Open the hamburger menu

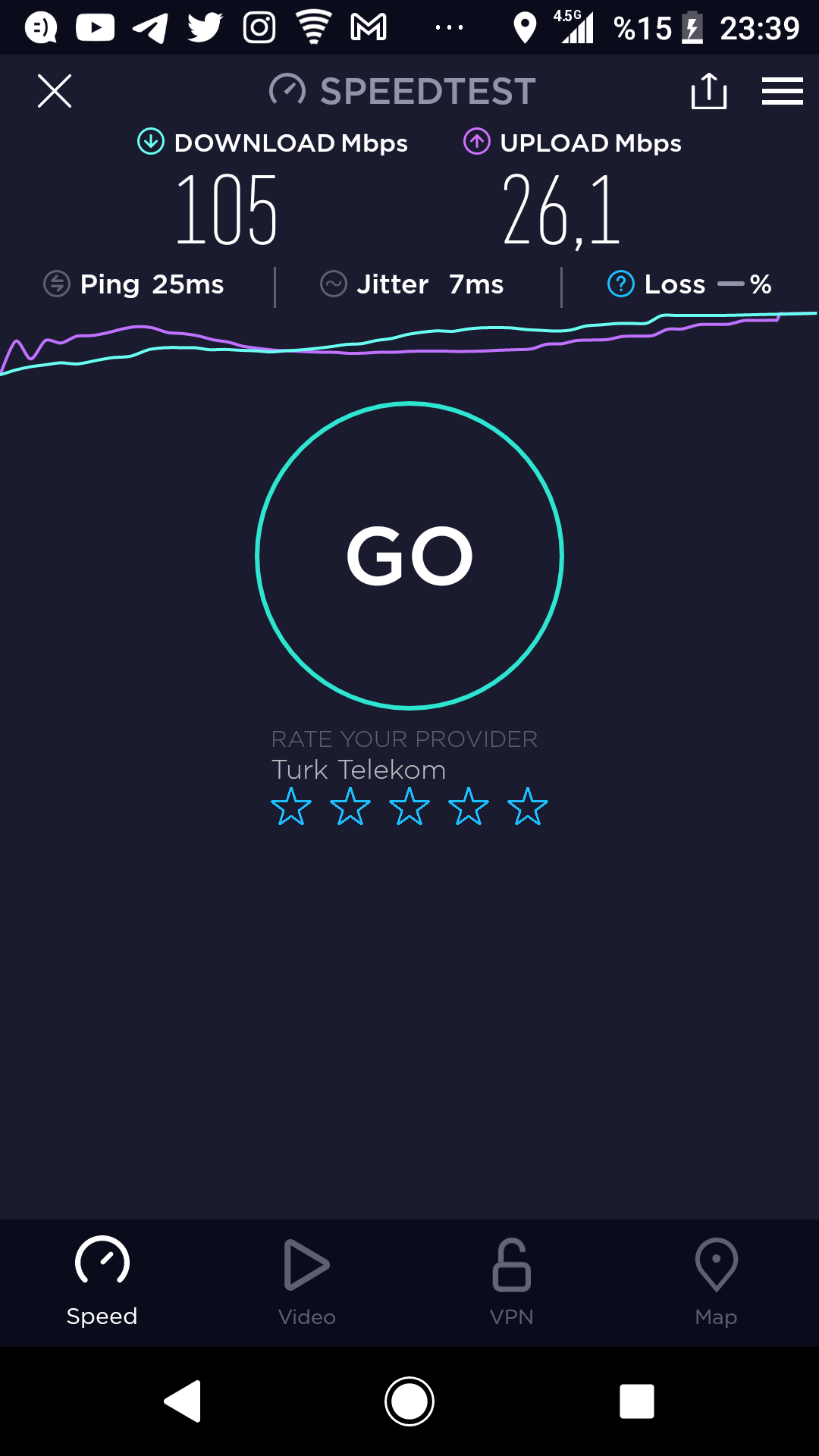[782, 91]
